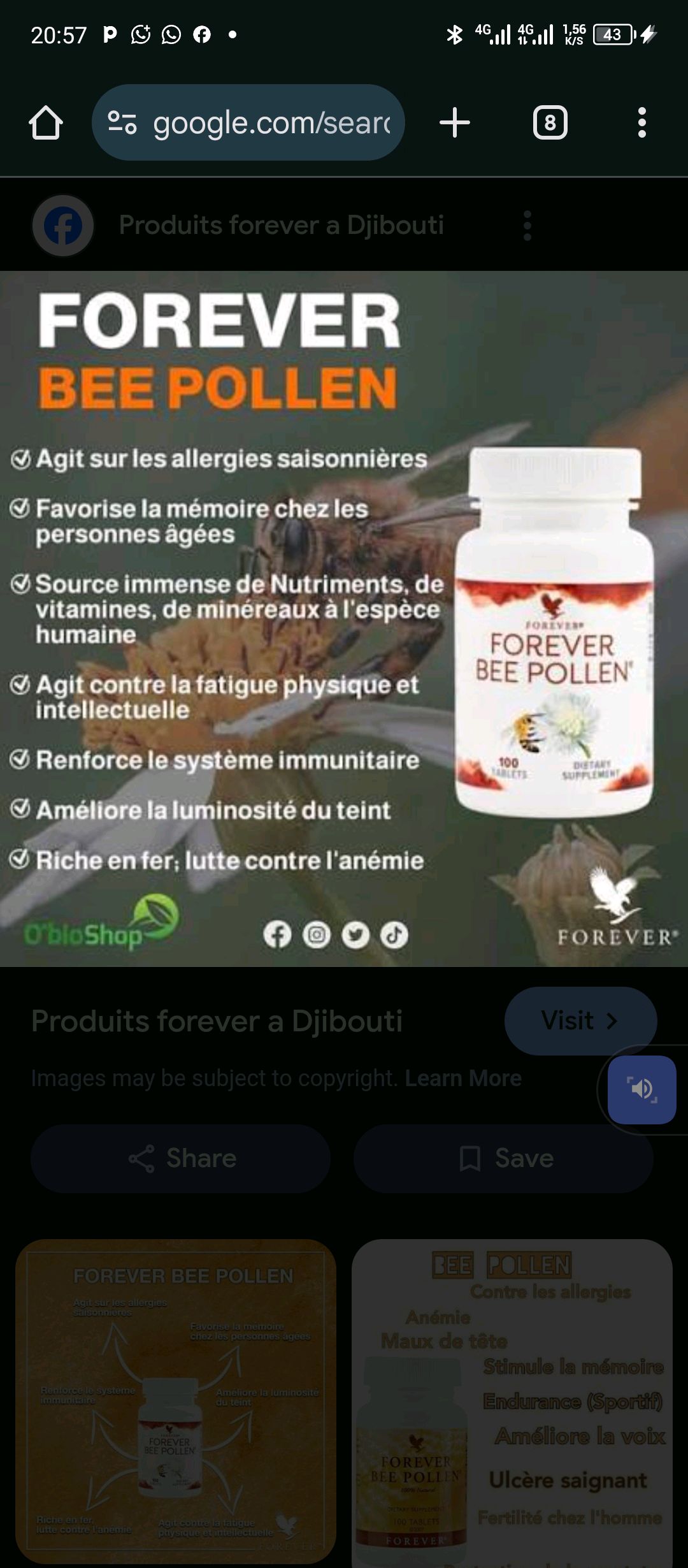
Task: Share this image result
Action: coord(181,1158)
